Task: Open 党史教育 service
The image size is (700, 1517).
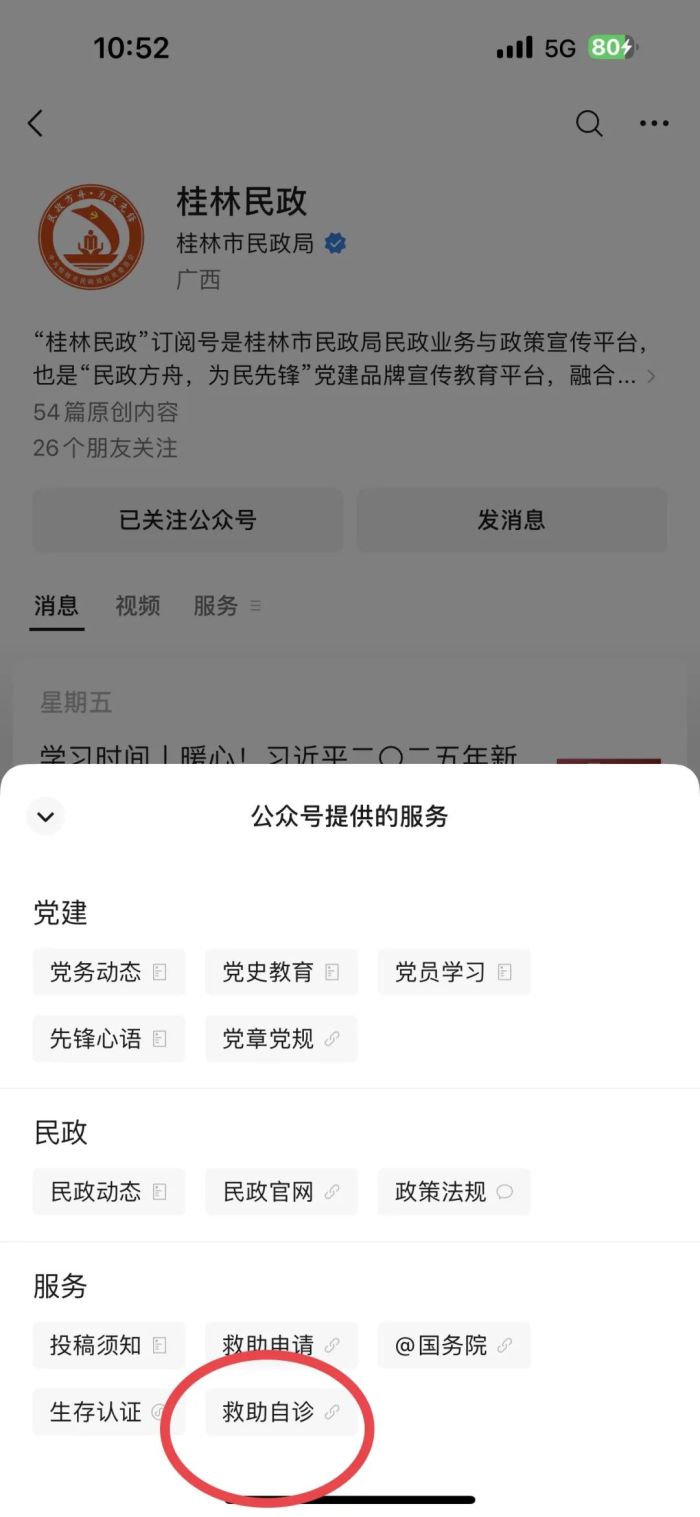Action: [x=281, y=972]
